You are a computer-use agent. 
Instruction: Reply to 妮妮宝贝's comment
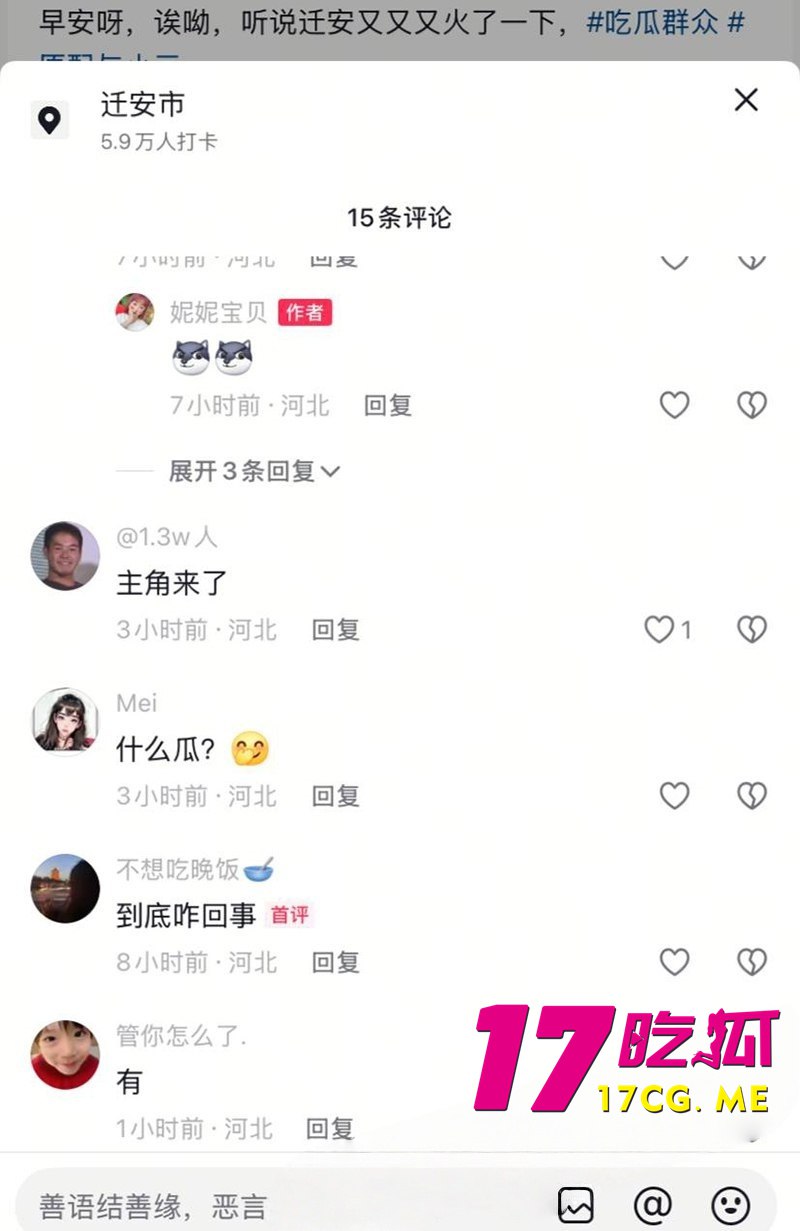[387, 406]
